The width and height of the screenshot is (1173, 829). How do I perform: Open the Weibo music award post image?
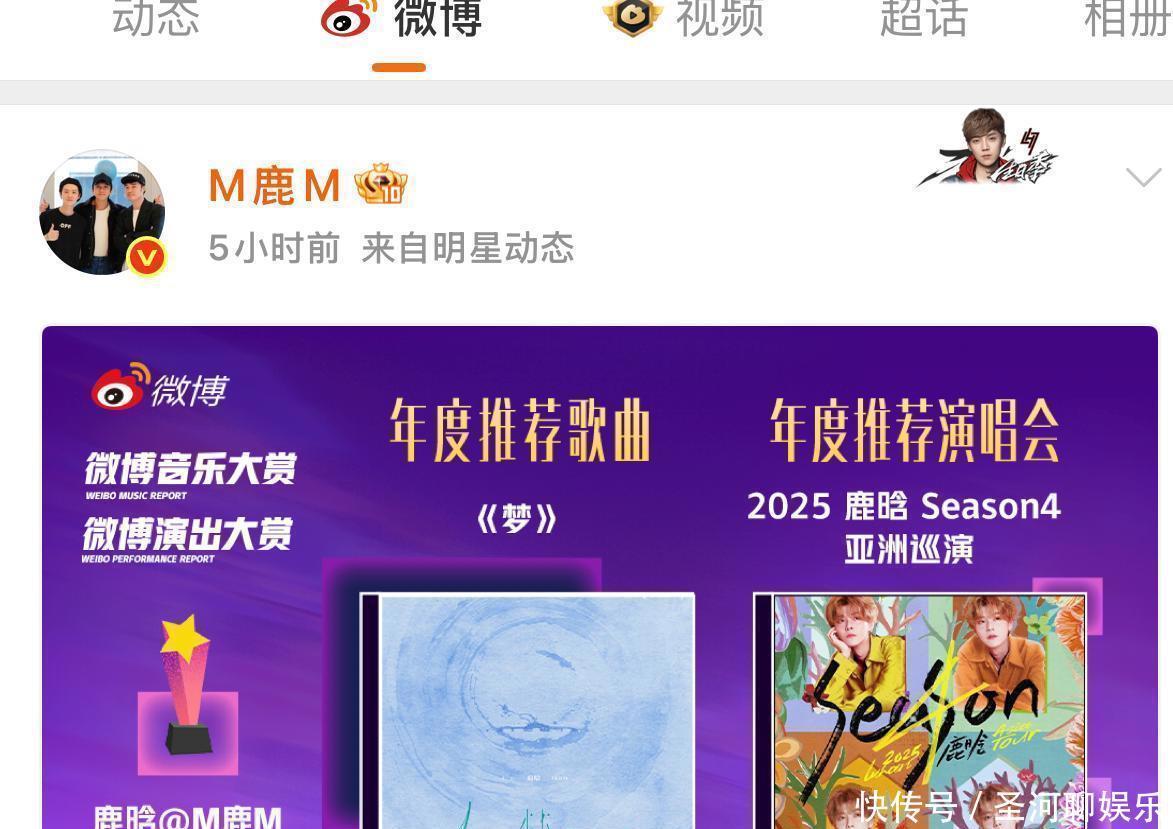pos(599,576)
